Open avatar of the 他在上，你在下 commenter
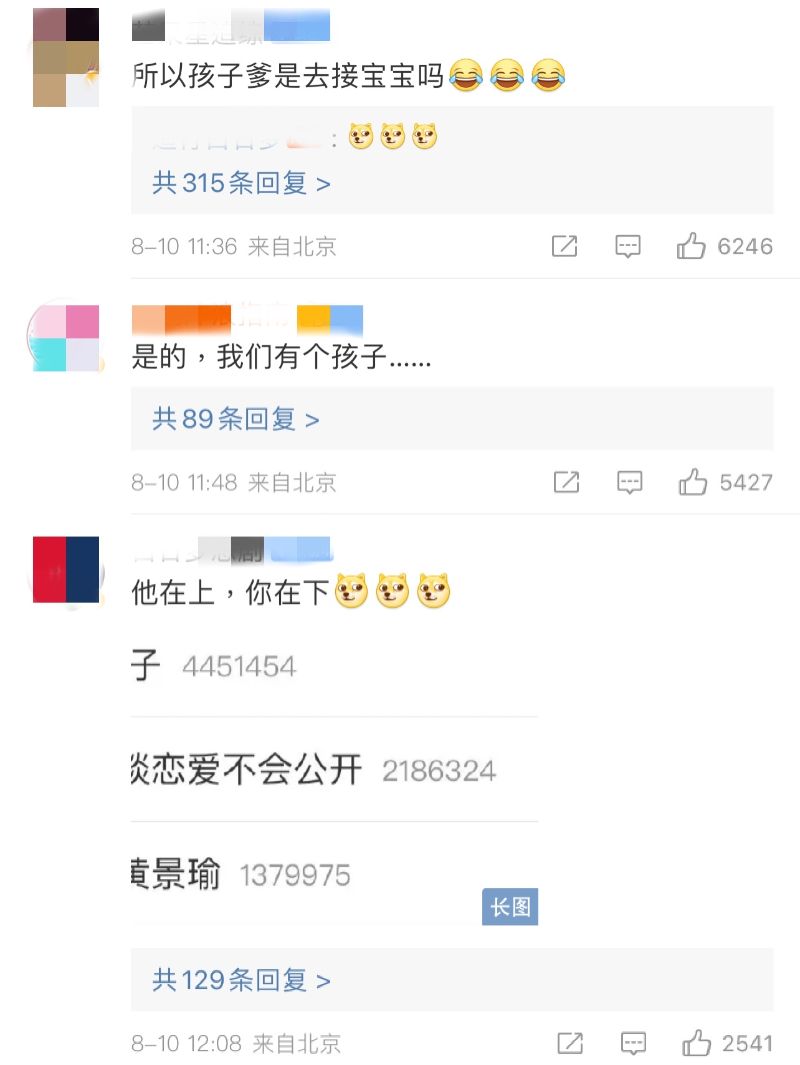 click(x=66, y=570)
